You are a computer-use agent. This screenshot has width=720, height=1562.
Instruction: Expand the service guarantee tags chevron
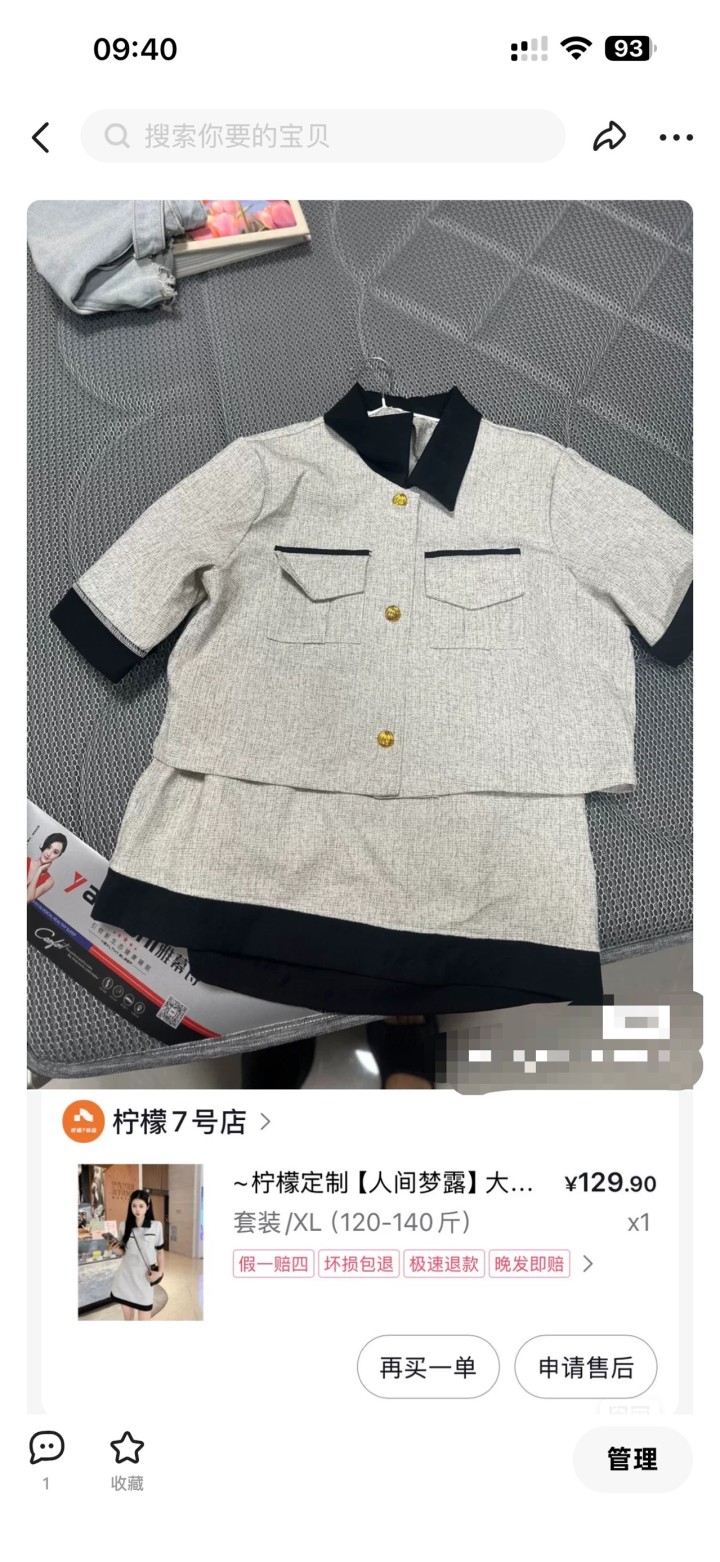pyautogui.click(x=588, y=1264)
